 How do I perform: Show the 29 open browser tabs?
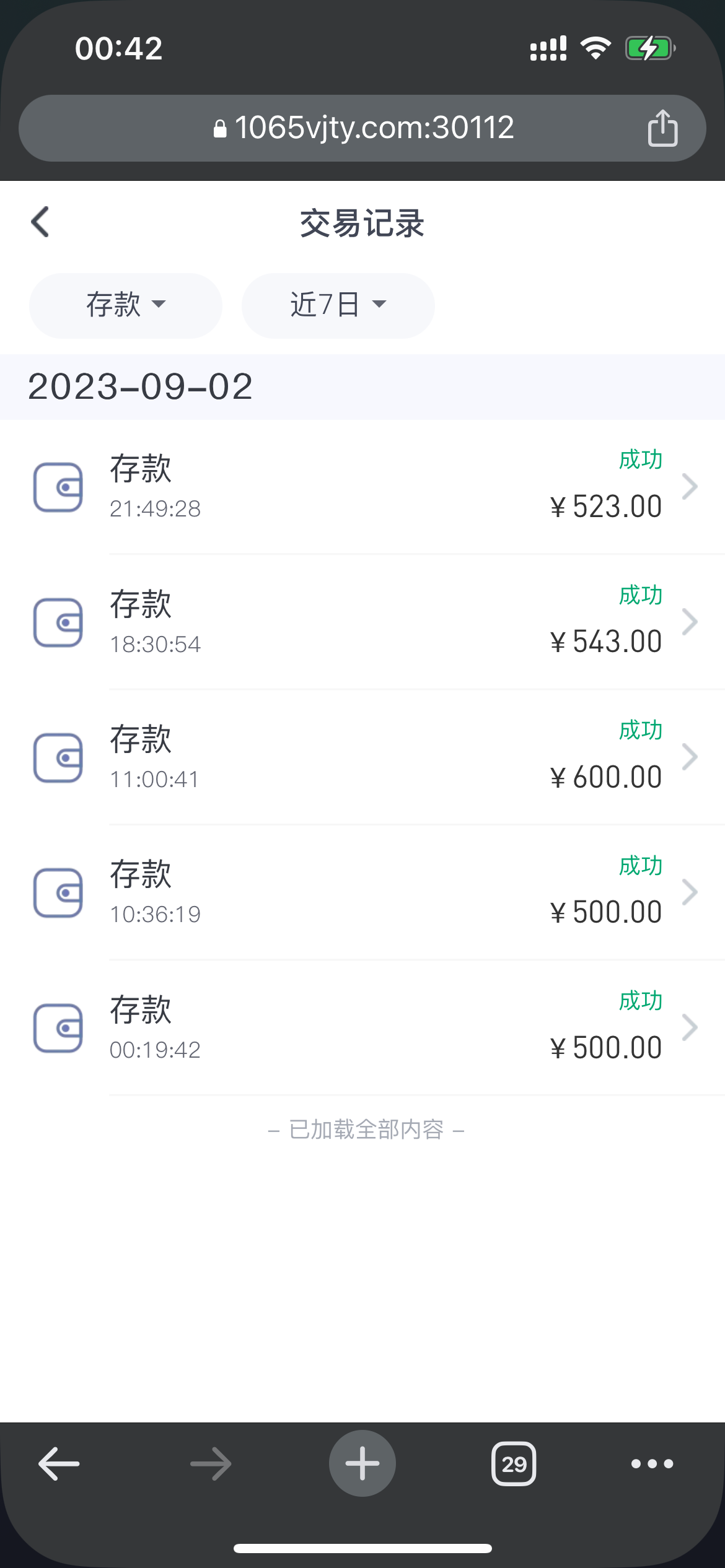(x=514, y=1464)
